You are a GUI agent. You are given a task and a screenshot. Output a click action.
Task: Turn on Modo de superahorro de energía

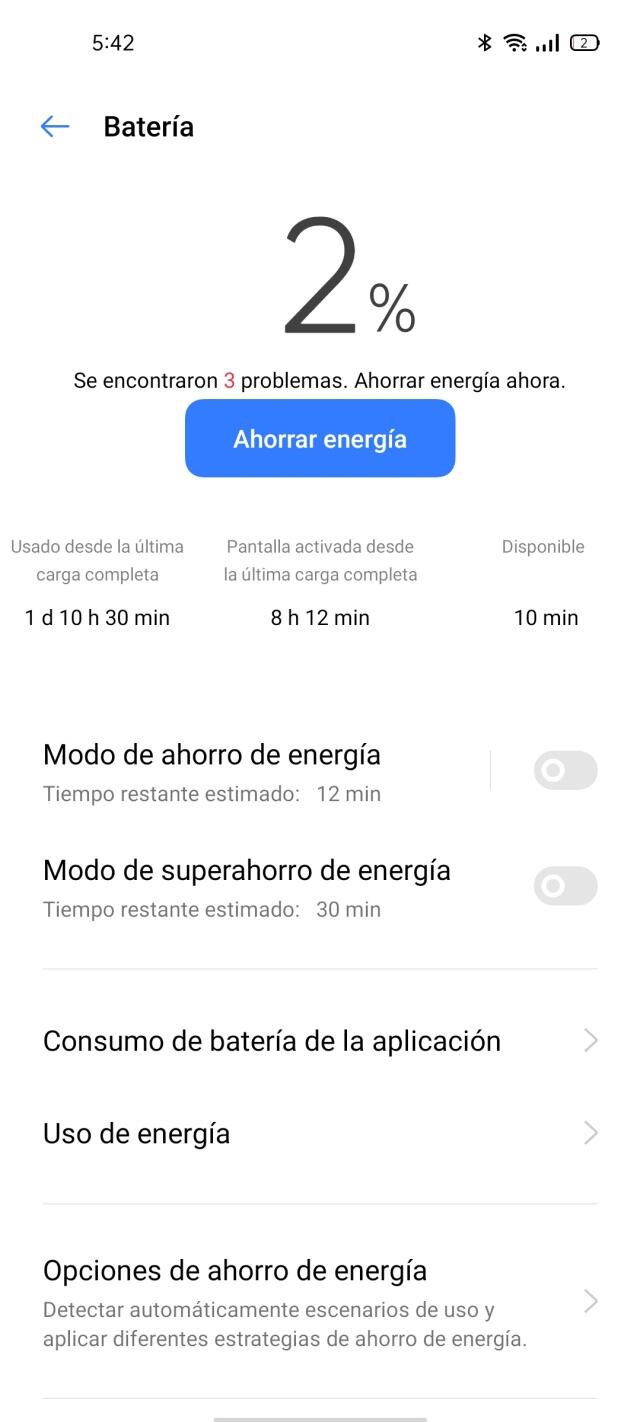565,887
